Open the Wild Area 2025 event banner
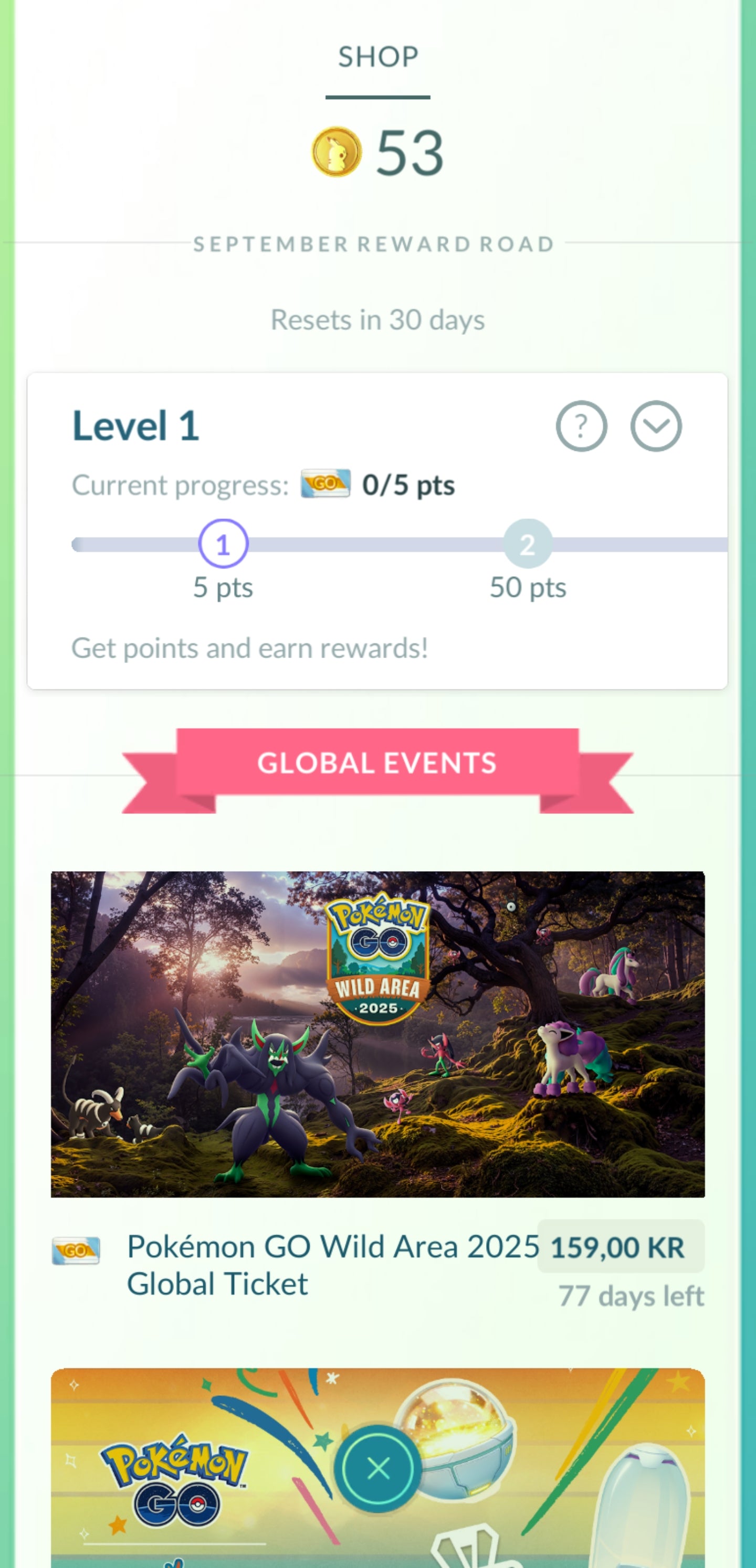 [377, 1034]
